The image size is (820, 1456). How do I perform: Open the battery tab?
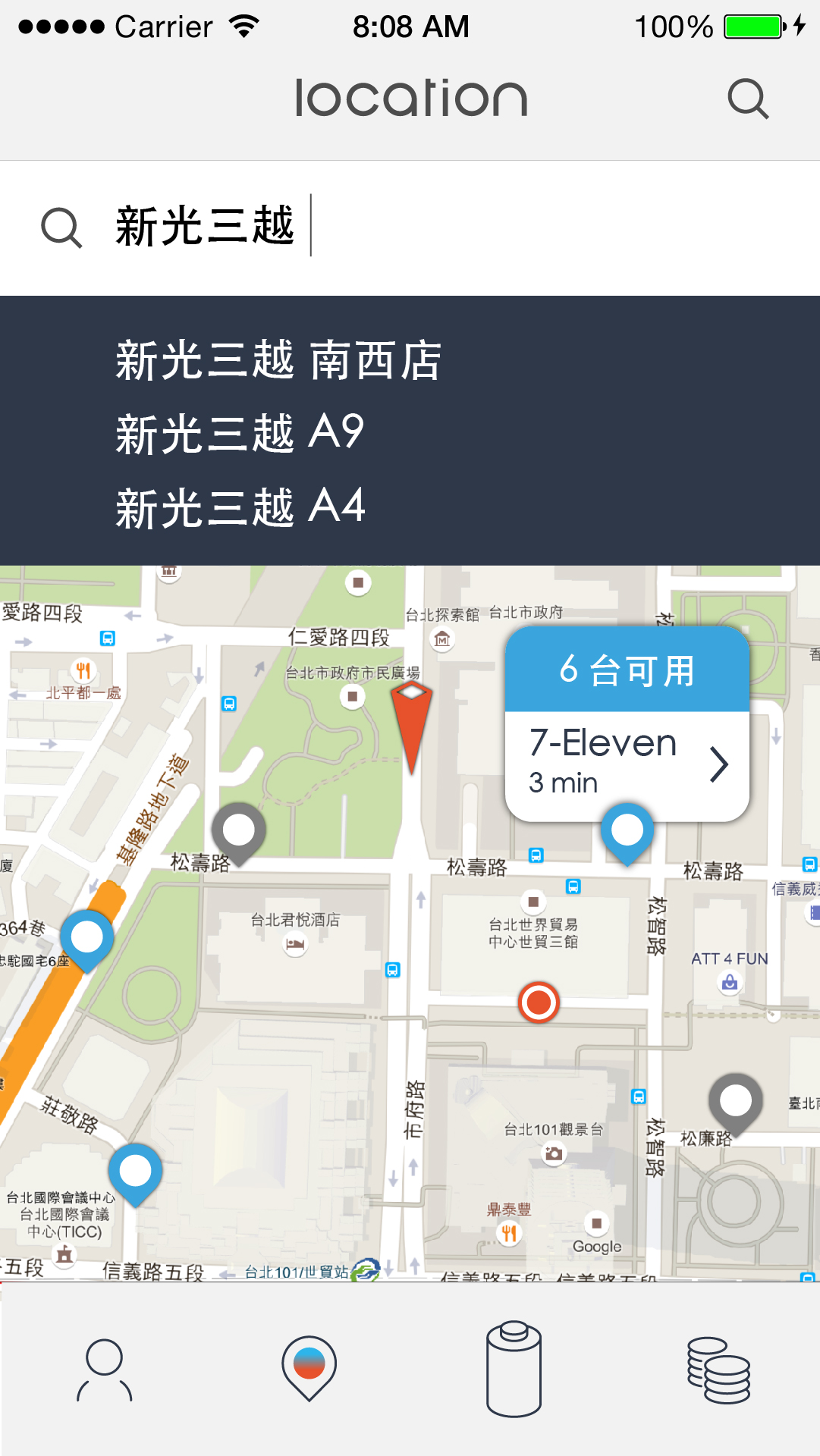514,1369
